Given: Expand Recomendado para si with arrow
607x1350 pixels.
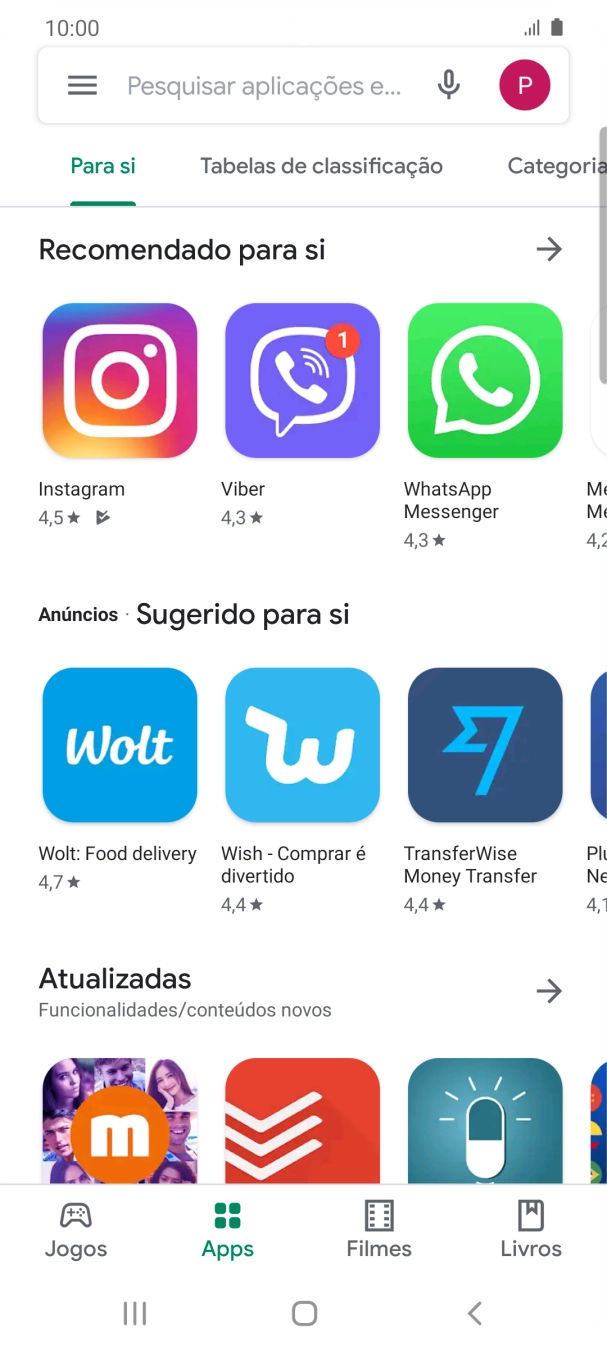Looking at the screenshot, I should pyautogui.click(x=549, y=249).
